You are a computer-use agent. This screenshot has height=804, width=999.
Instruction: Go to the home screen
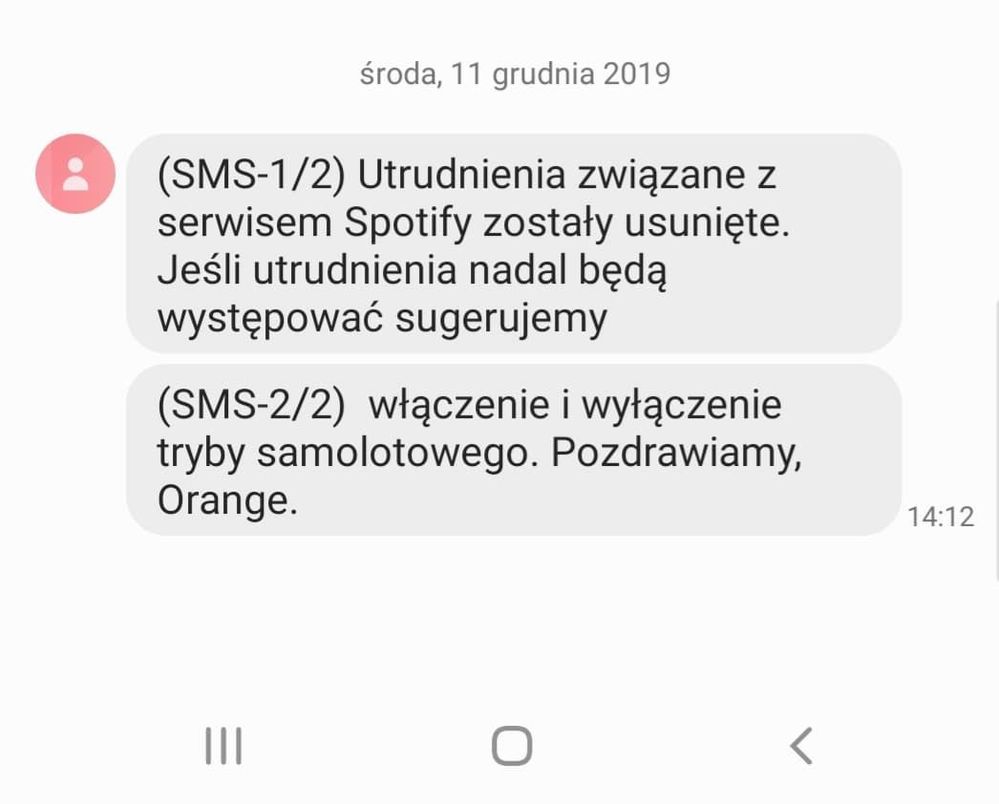pyautogui.click(x=511, y=746)
